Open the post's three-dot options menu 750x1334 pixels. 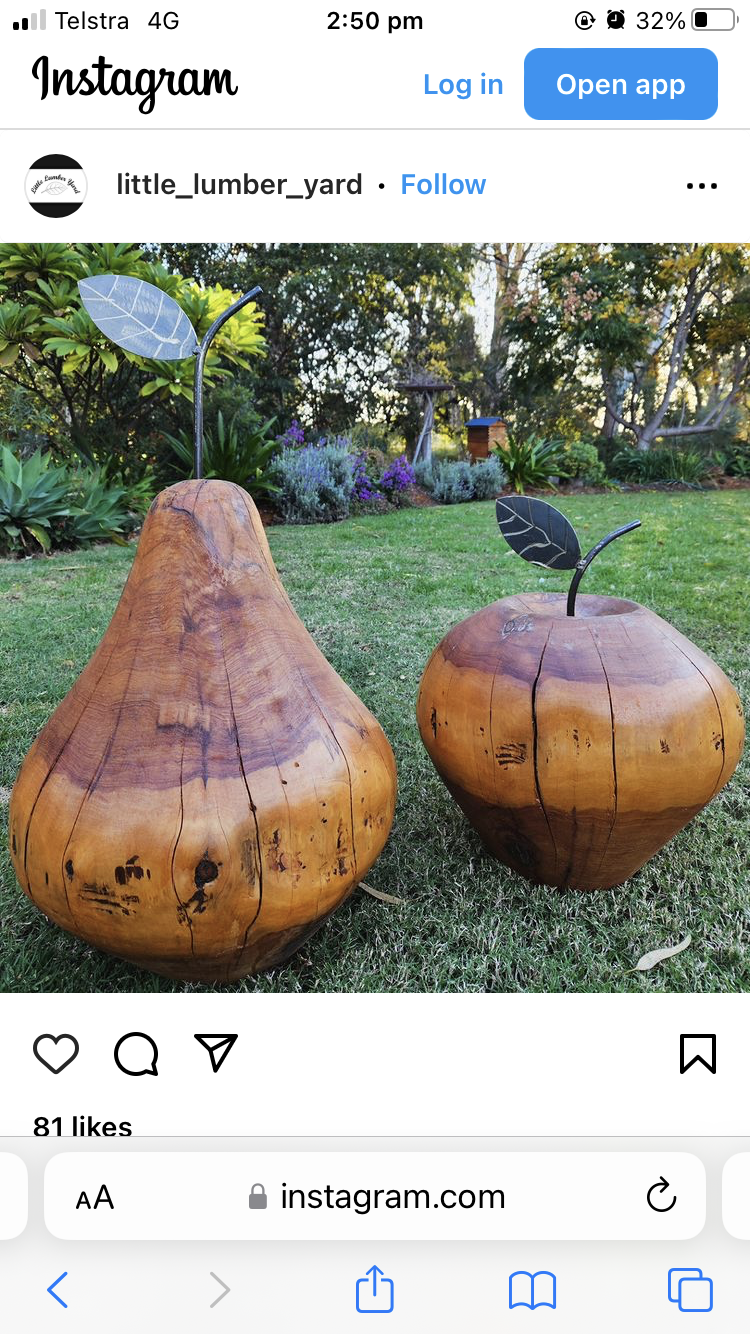702,186
